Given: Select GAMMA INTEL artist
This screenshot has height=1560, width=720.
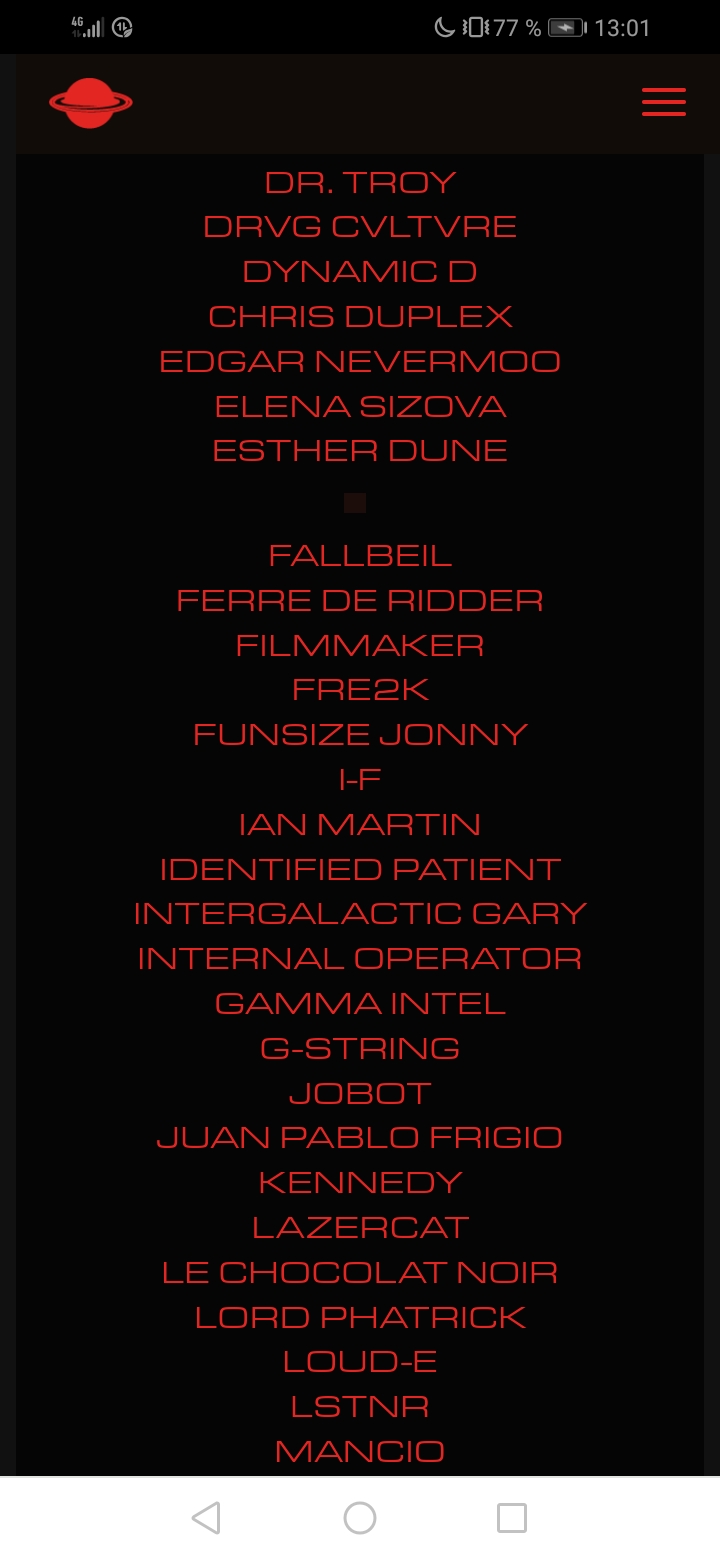Looking at the screenshot, I should click(360, 1003).
